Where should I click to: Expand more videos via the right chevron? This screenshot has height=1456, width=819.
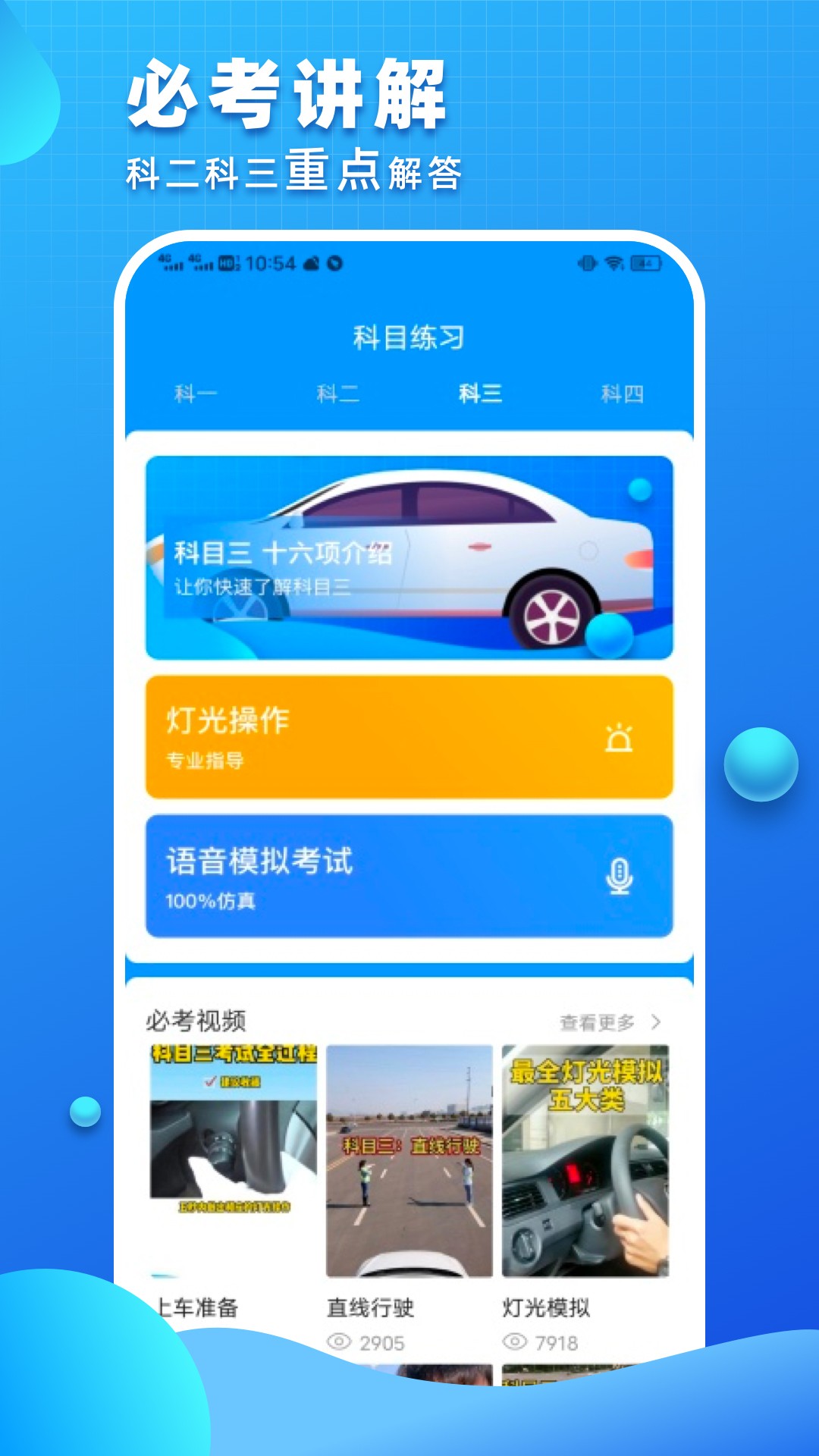point(657,1021)
